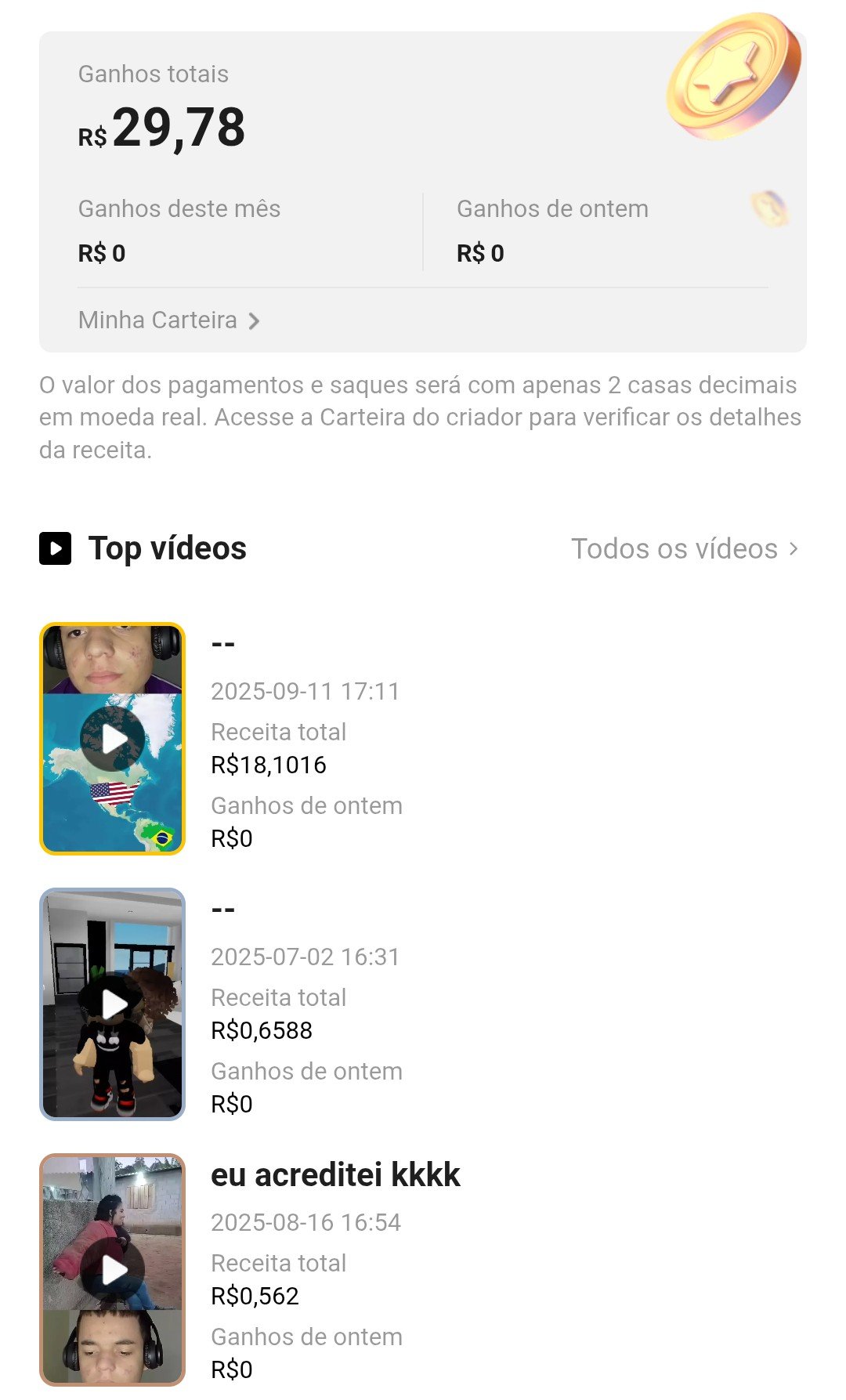The image size is (846, 1400).
Task: Play the video dated 2025-07-02 16:31
Action: pos(113,1004)
